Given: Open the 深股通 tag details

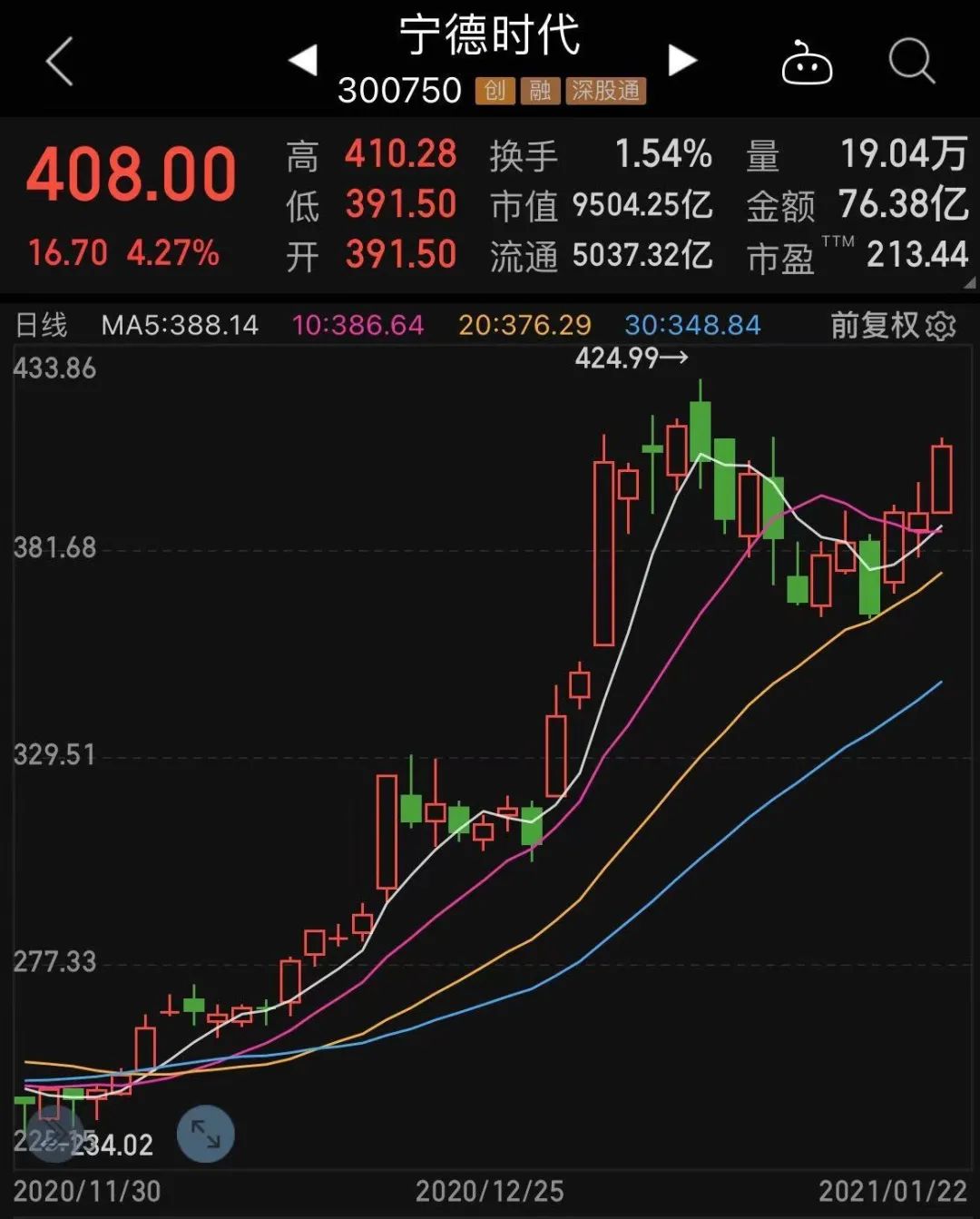Looking at the screenshot, I should (606, 91).
